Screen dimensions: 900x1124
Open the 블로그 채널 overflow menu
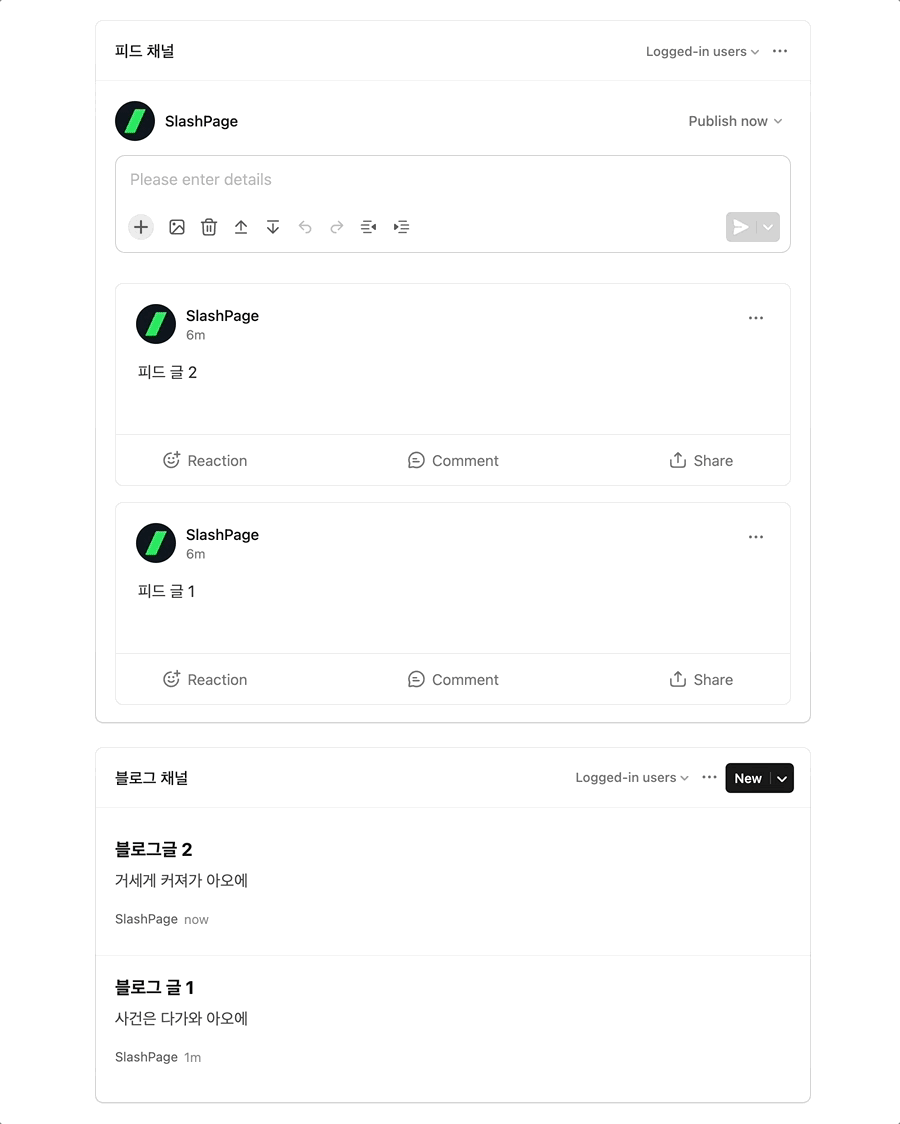[x=709, y=777]
